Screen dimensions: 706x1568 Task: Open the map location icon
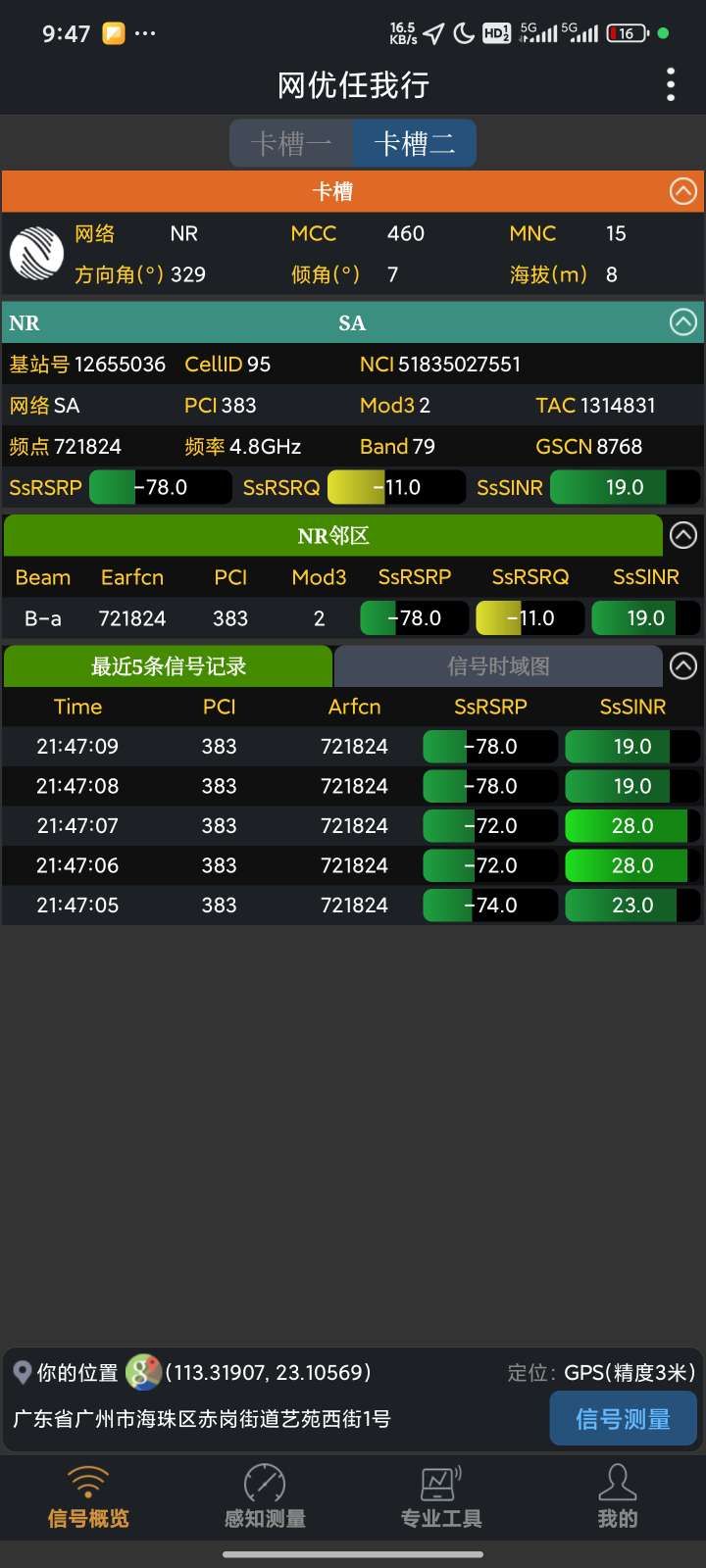click(143, 1372)
